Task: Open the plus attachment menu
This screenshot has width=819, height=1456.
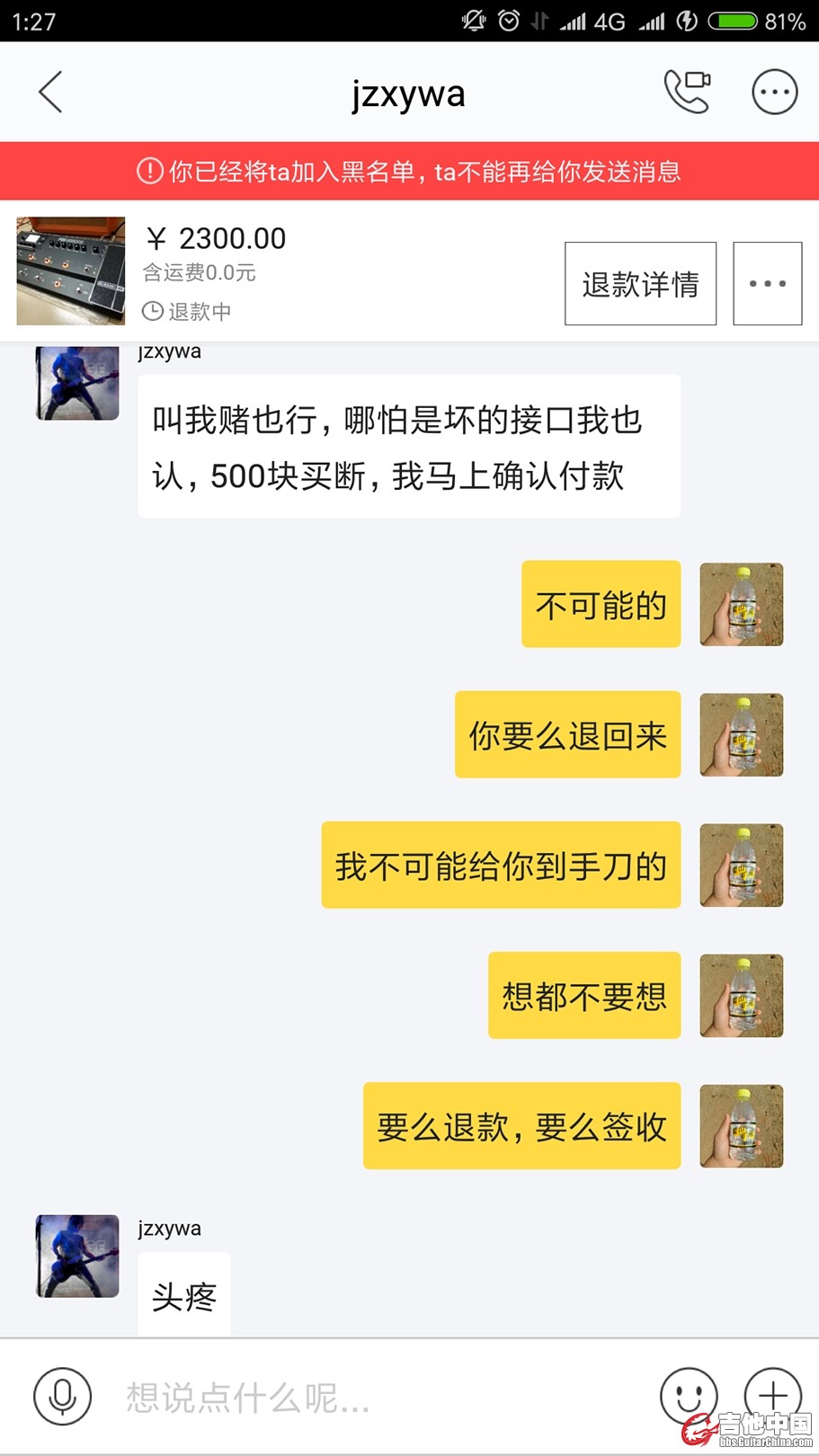Action: point(772,1394)
